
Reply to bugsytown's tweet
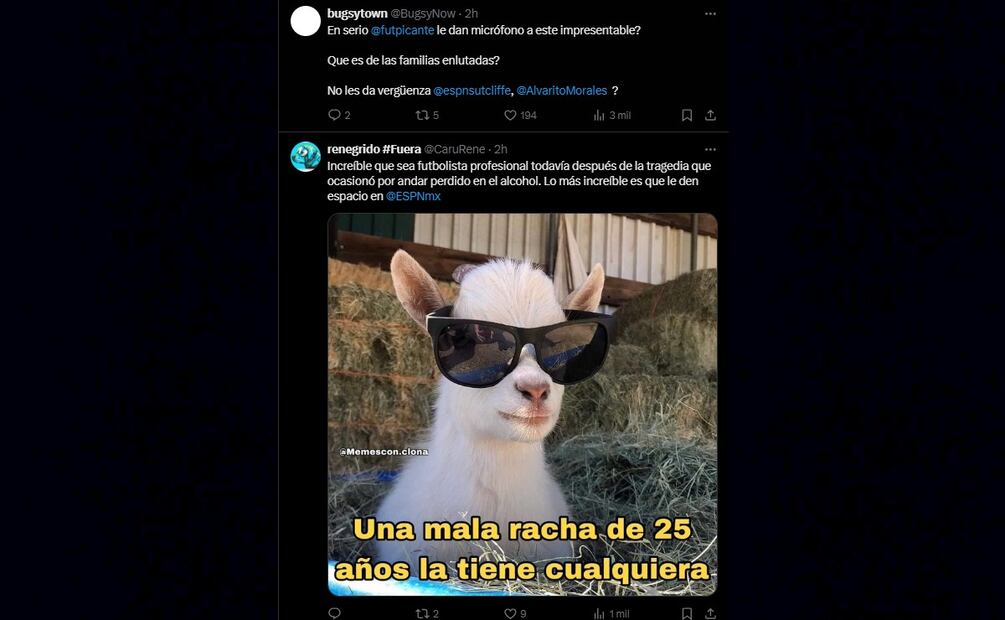point(334,115)
